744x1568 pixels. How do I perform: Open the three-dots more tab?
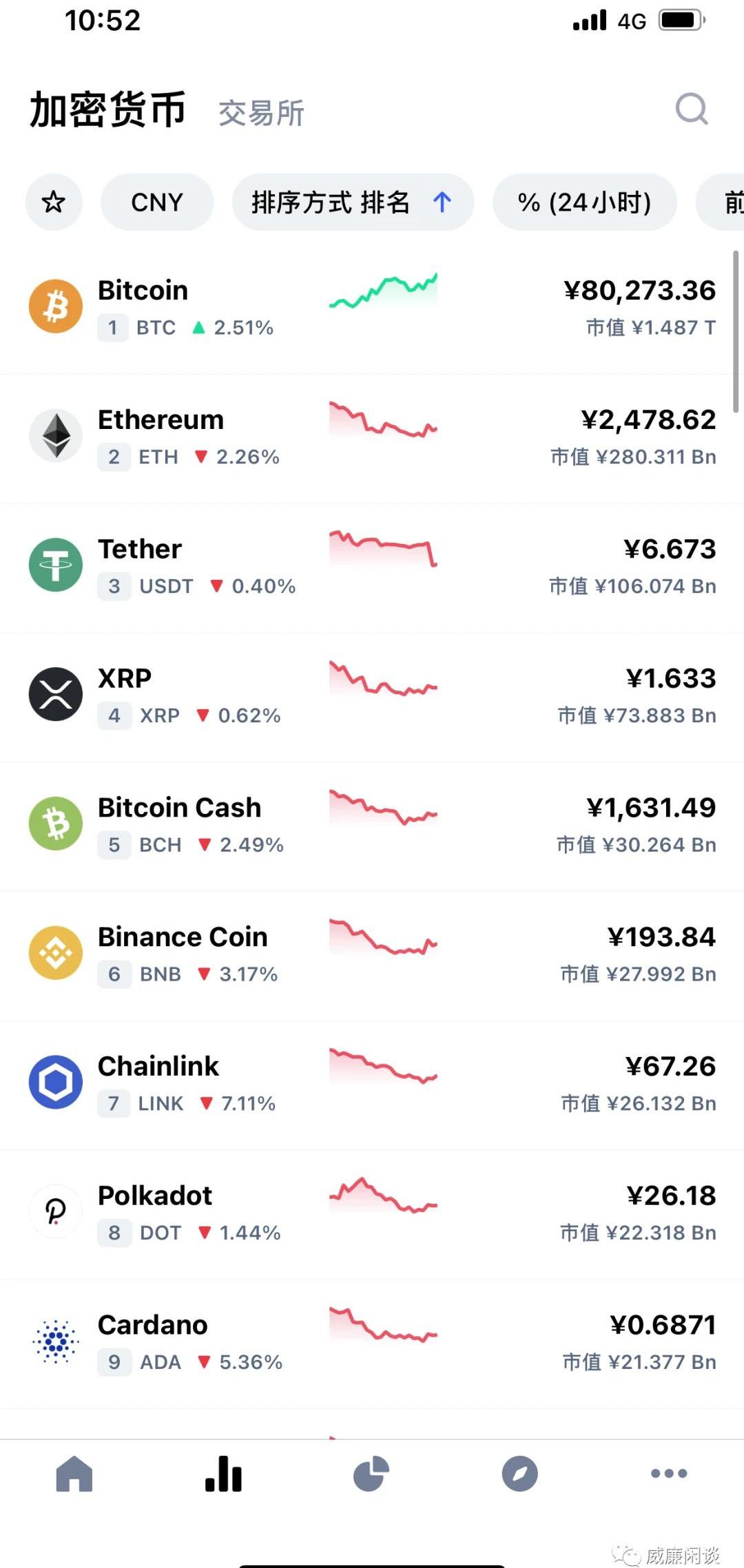point(669,1474)
